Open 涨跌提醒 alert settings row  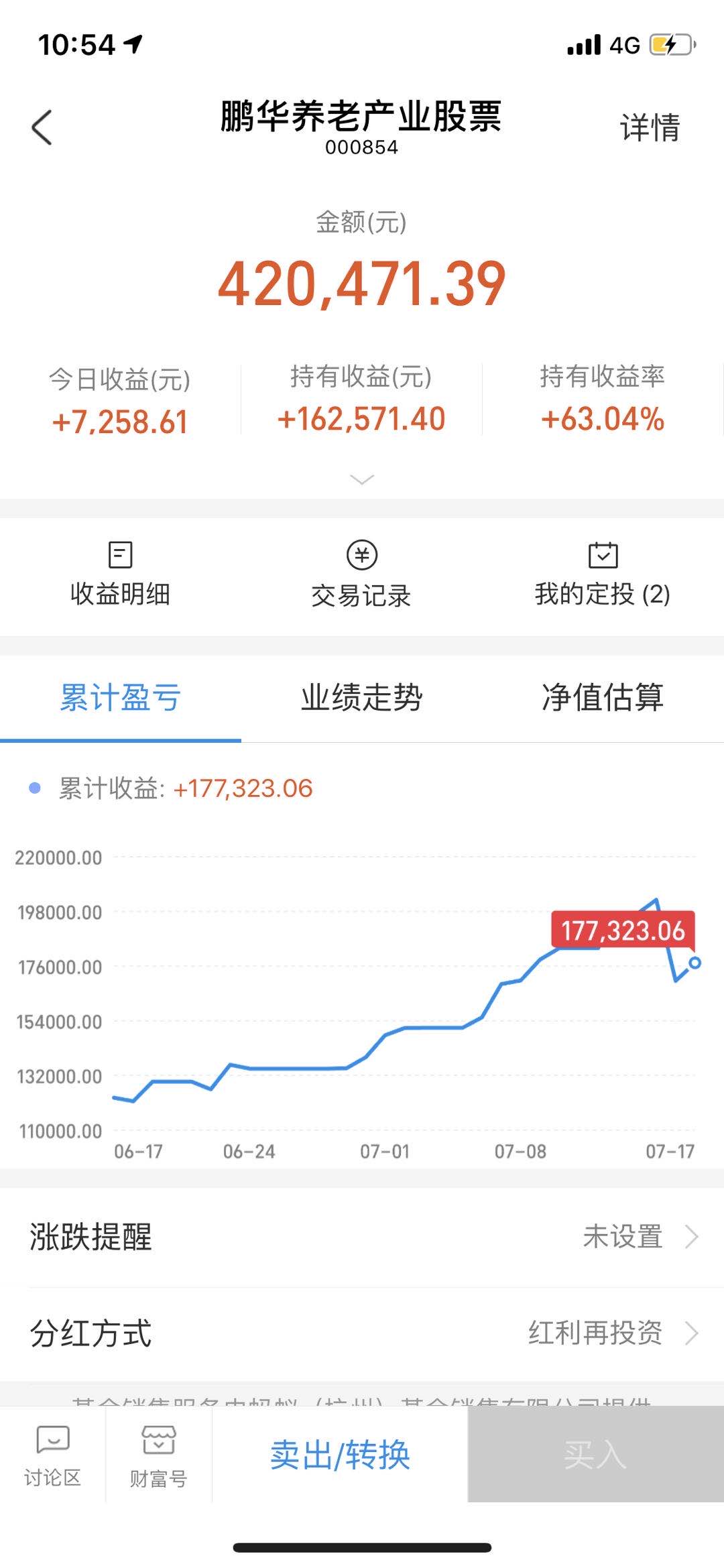(x=362, y=1236)
